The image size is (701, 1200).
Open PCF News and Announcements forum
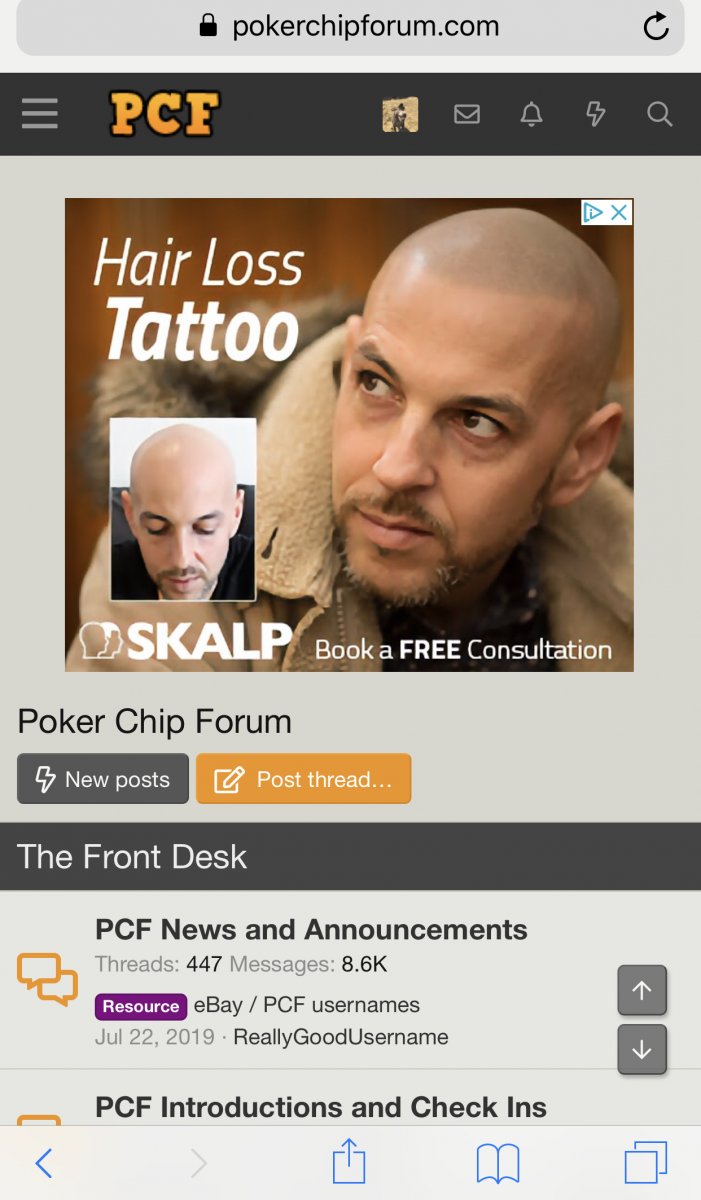[311, 929]
